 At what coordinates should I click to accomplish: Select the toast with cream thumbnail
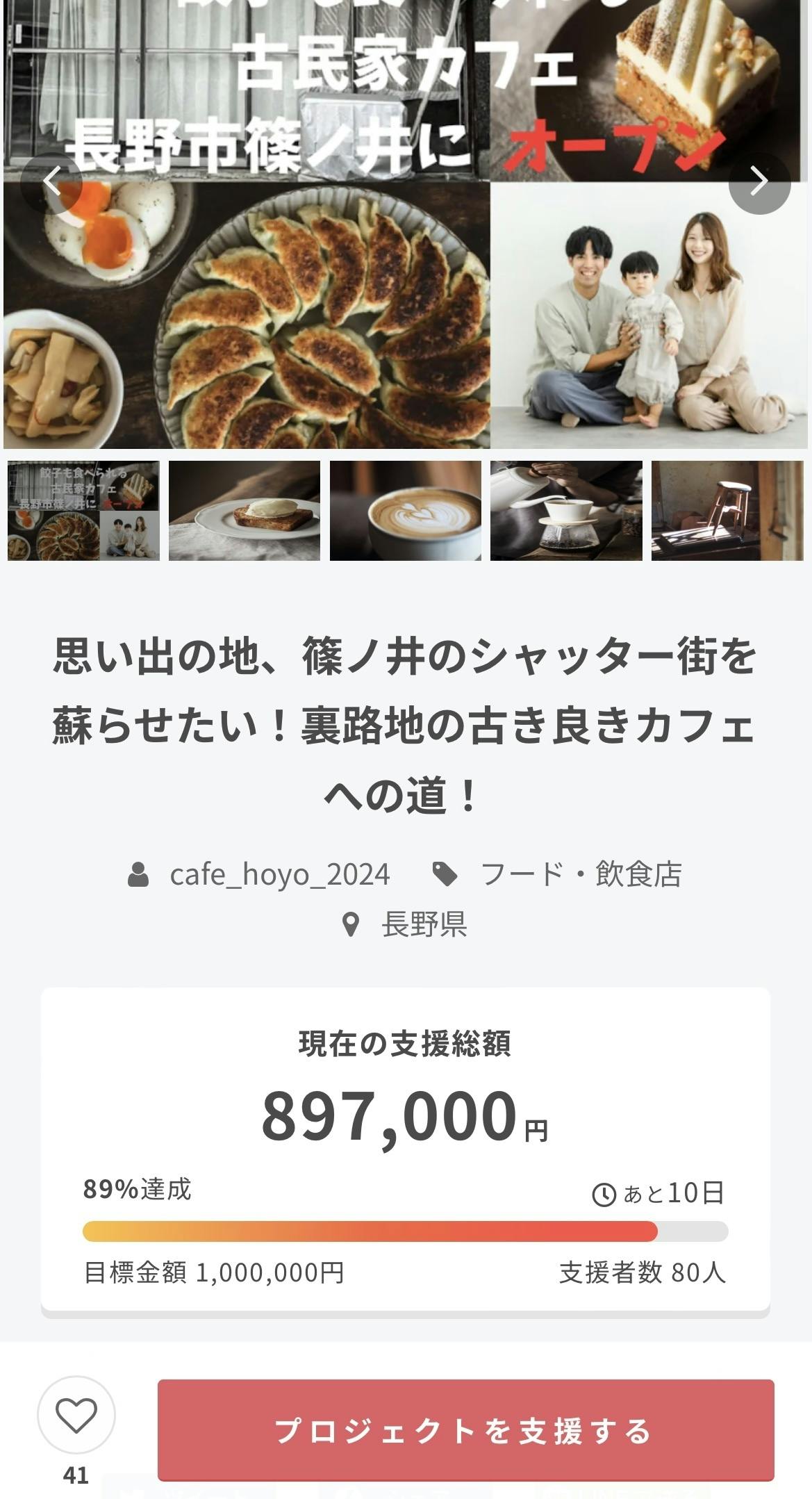point(245,511)
